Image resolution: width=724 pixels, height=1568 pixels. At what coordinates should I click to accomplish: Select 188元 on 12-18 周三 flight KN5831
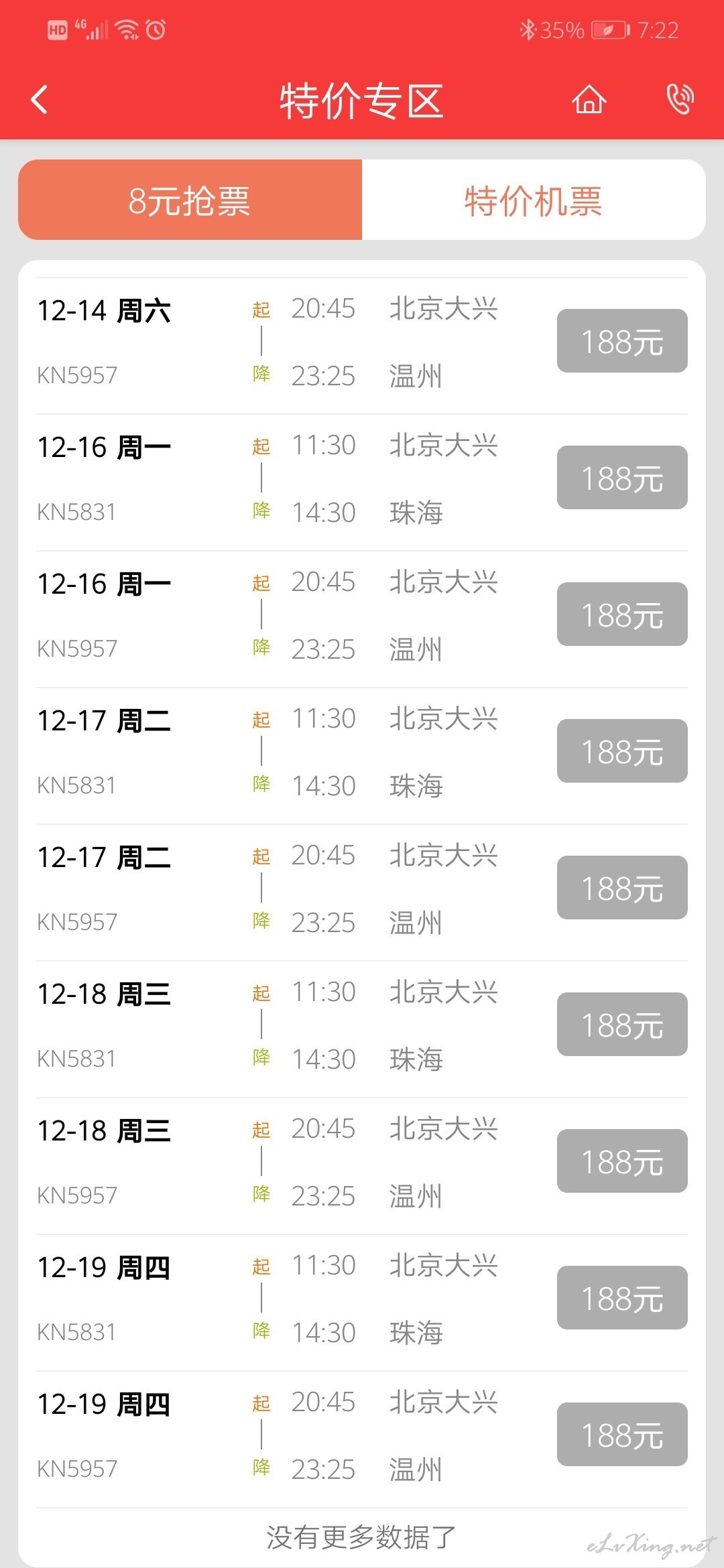(622, 1024)
